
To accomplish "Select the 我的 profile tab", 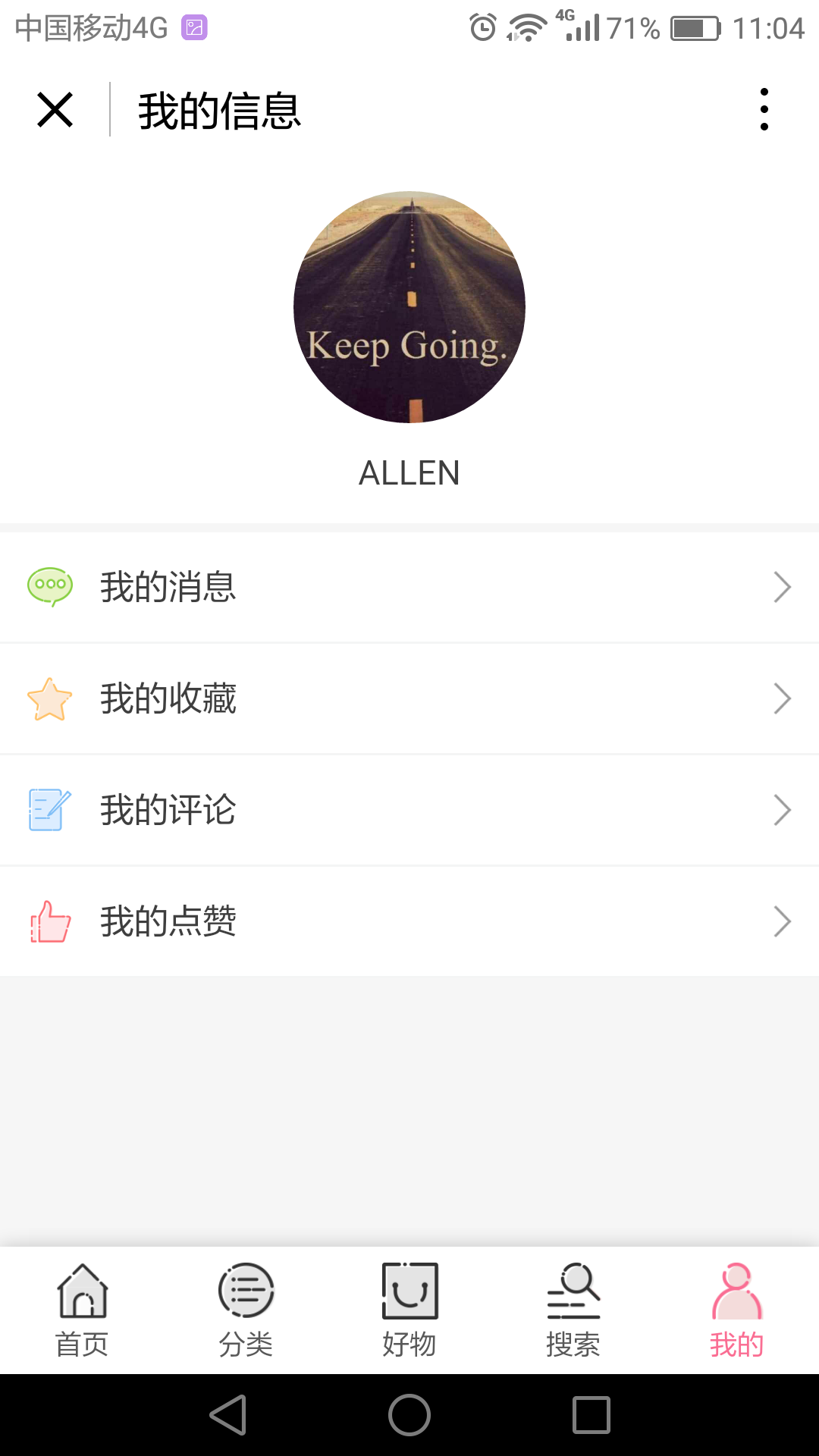I will (x=736, y=1310).
